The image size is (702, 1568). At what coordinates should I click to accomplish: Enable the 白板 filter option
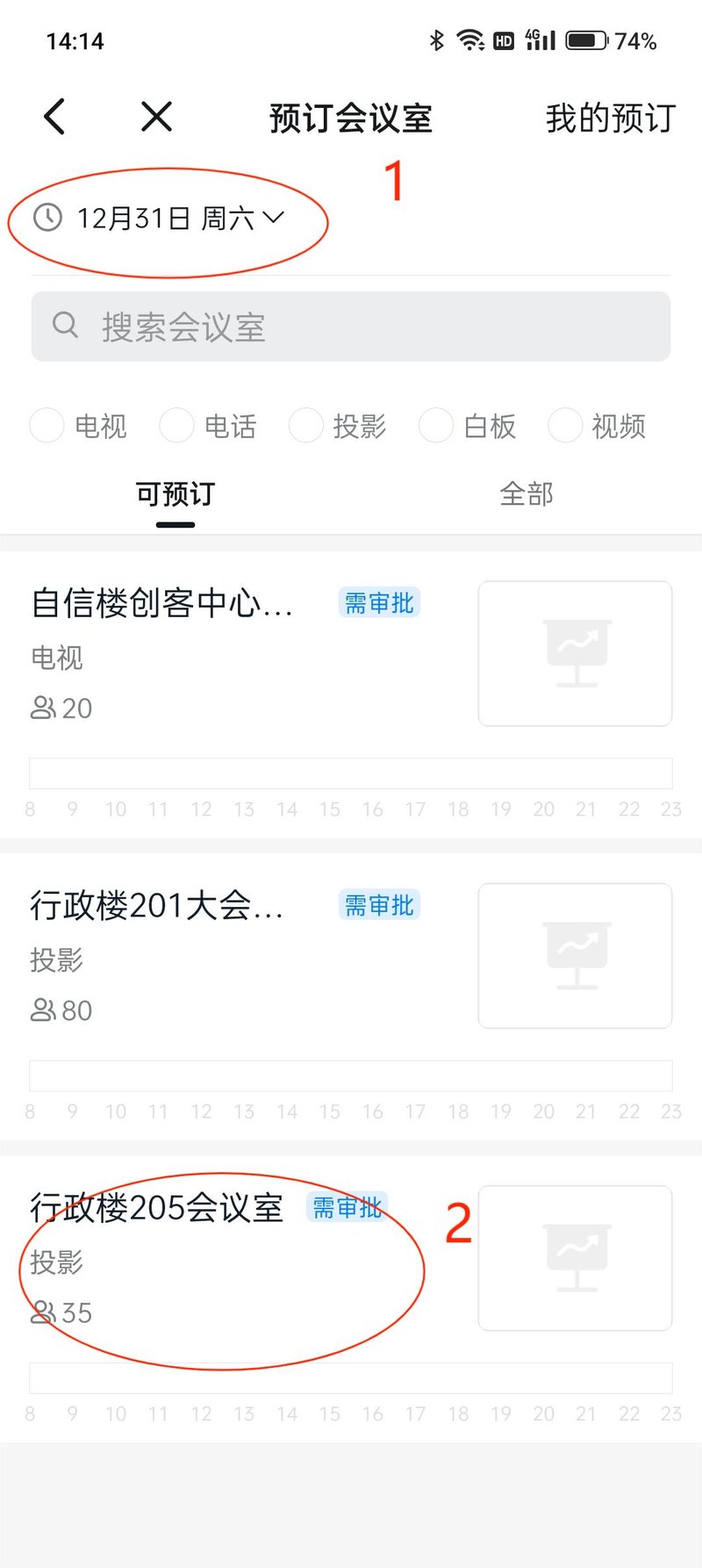pyautogui.click(x=436, y=426)
